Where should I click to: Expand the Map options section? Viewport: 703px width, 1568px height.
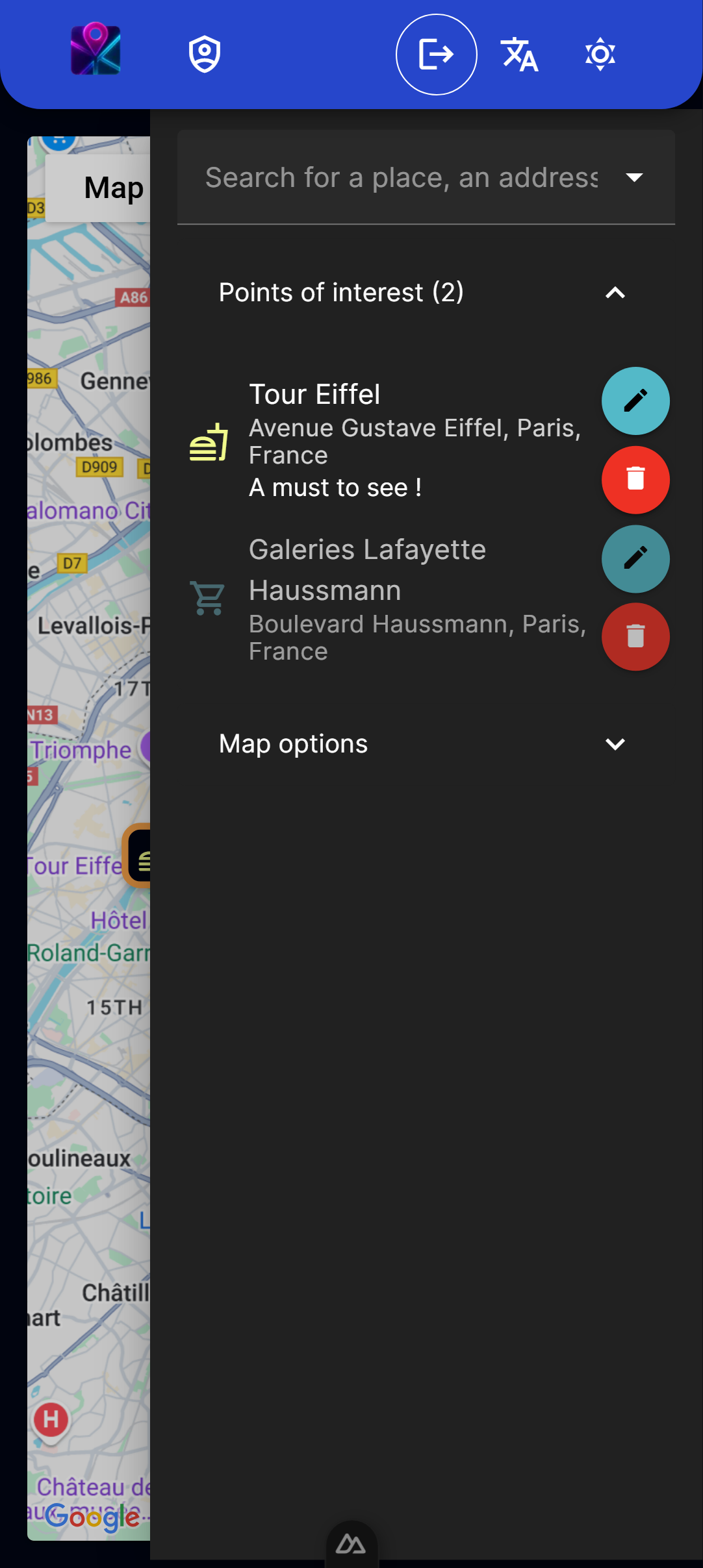tap(615, 744)
